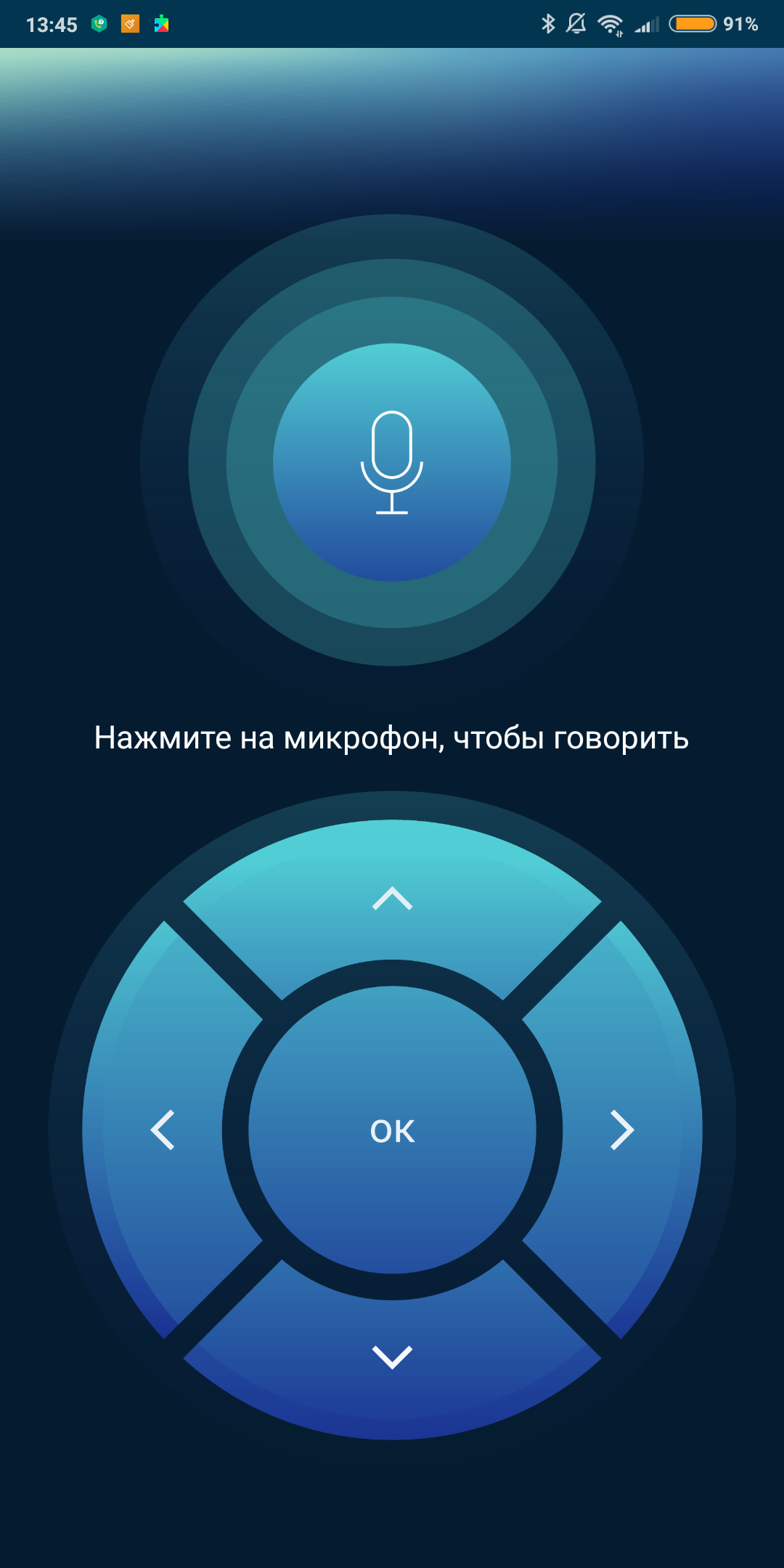Tap the microphone to start speaking
Viewport: 784px width, 1568px height.
(x=392, y=462)
